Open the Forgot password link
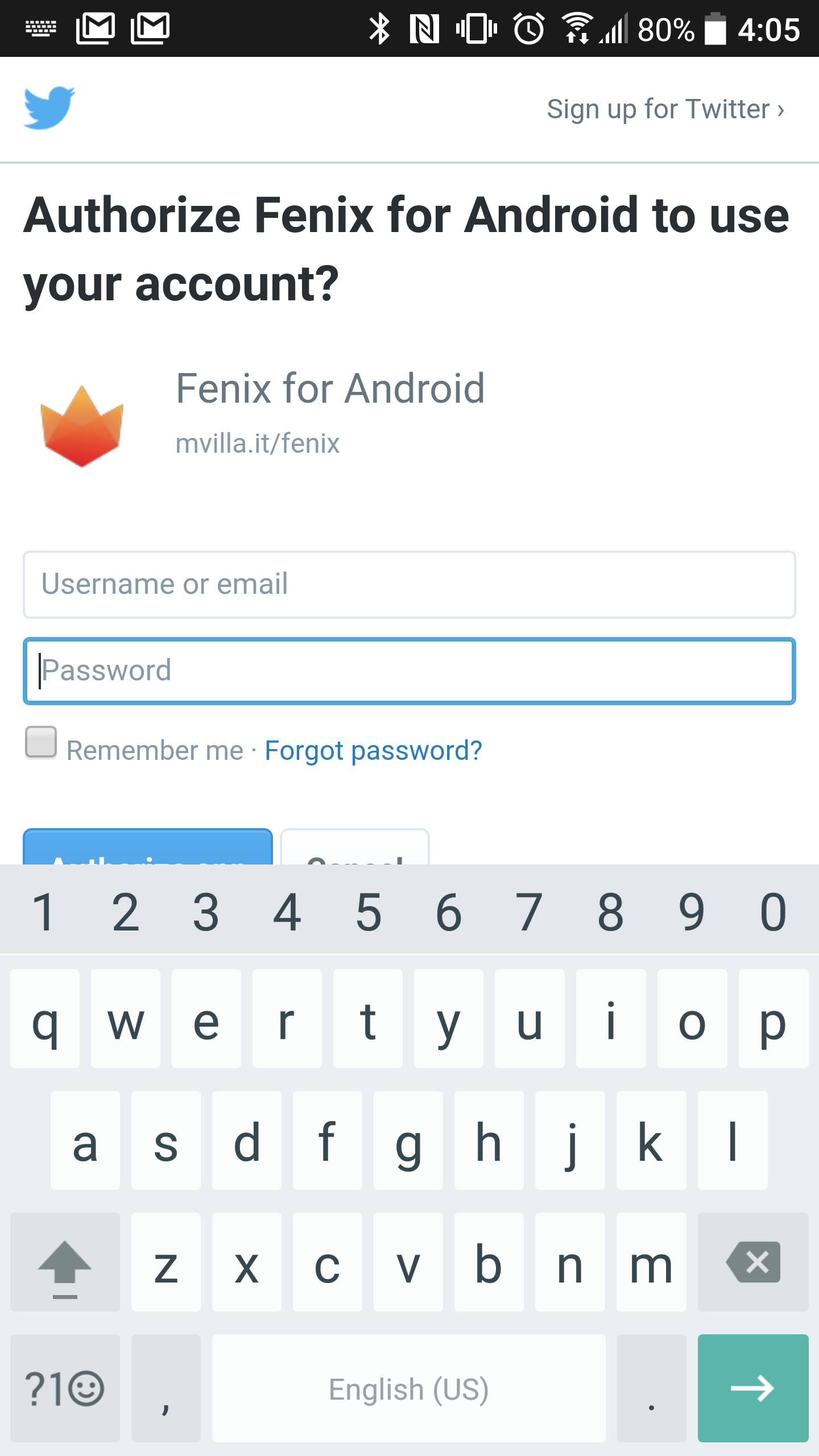Screen dimensions: 819x1456 pyautogui.click(x=373, y=750)
